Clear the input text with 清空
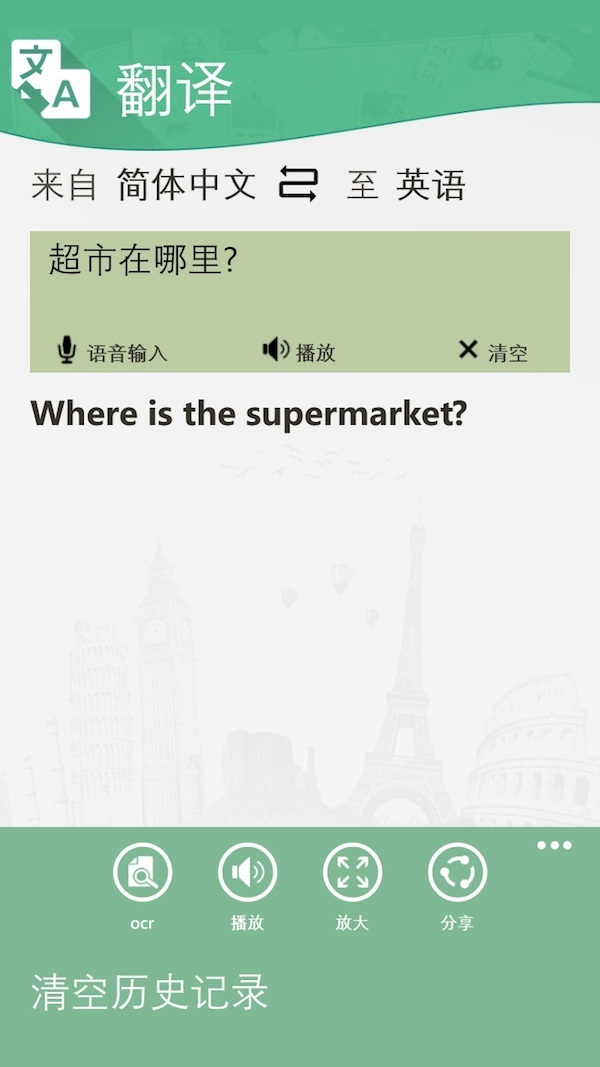Image resolution: width=600 pixels, height=1067 pixels. click(493, 351)
